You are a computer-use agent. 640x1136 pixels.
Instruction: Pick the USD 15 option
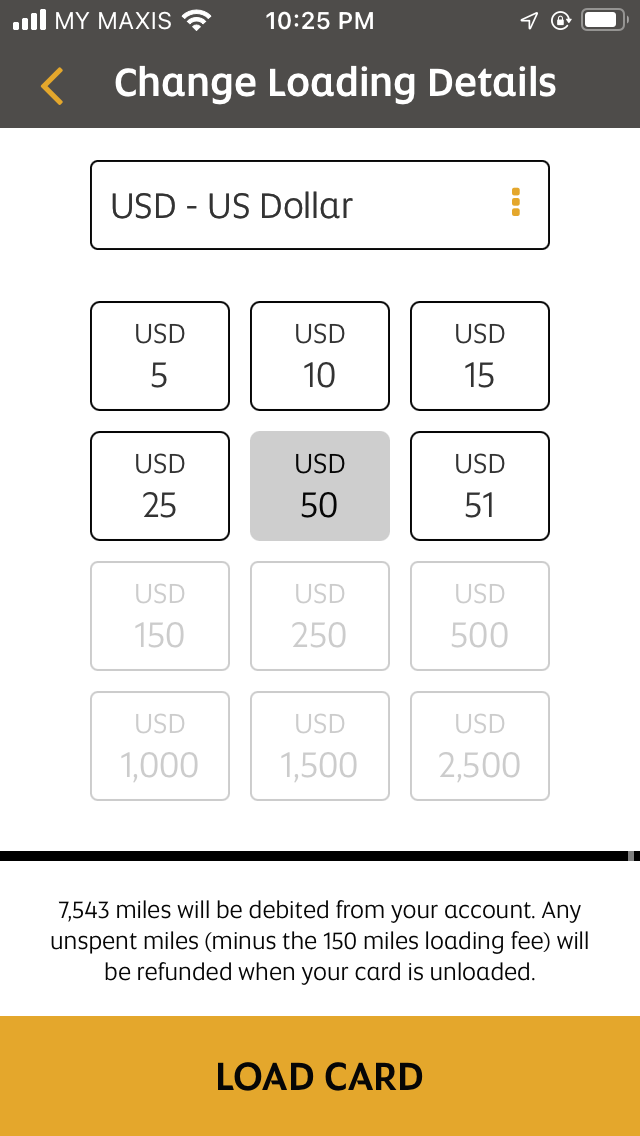click(480, 356)
